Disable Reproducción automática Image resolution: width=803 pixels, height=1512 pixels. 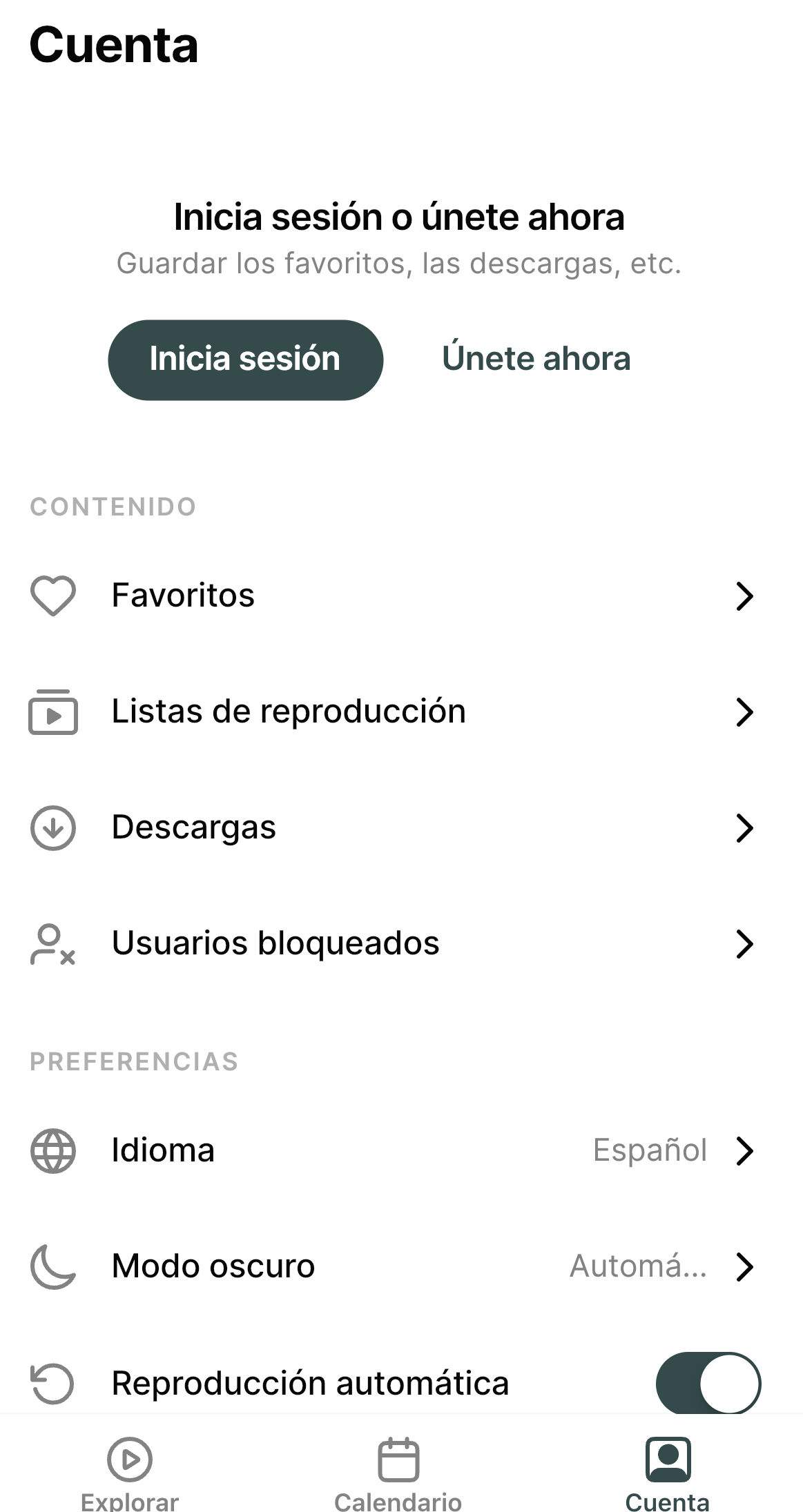[708, 1383]
